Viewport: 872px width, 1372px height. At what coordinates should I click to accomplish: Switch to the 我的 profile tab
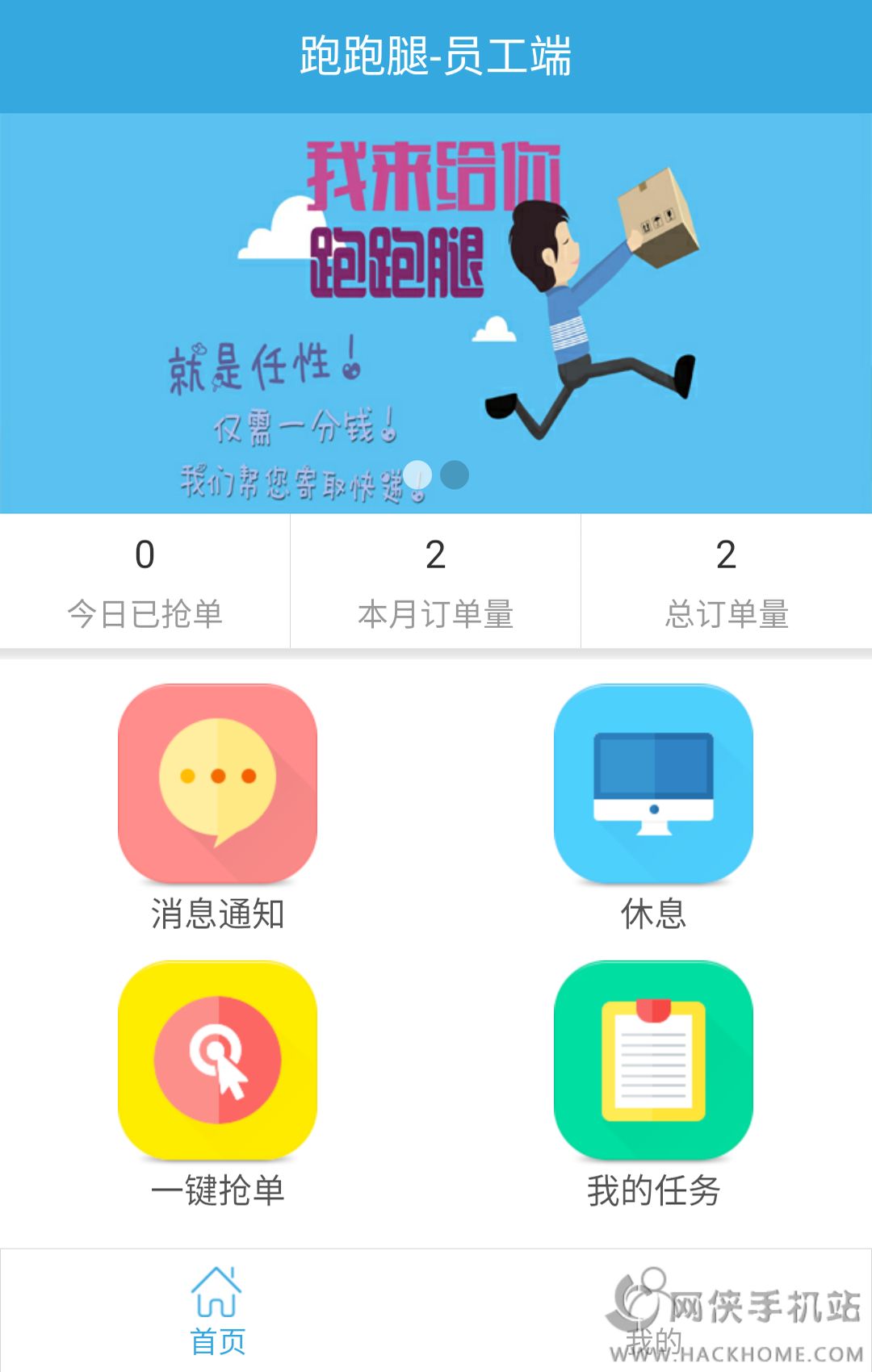click(x=654, y=1311)
